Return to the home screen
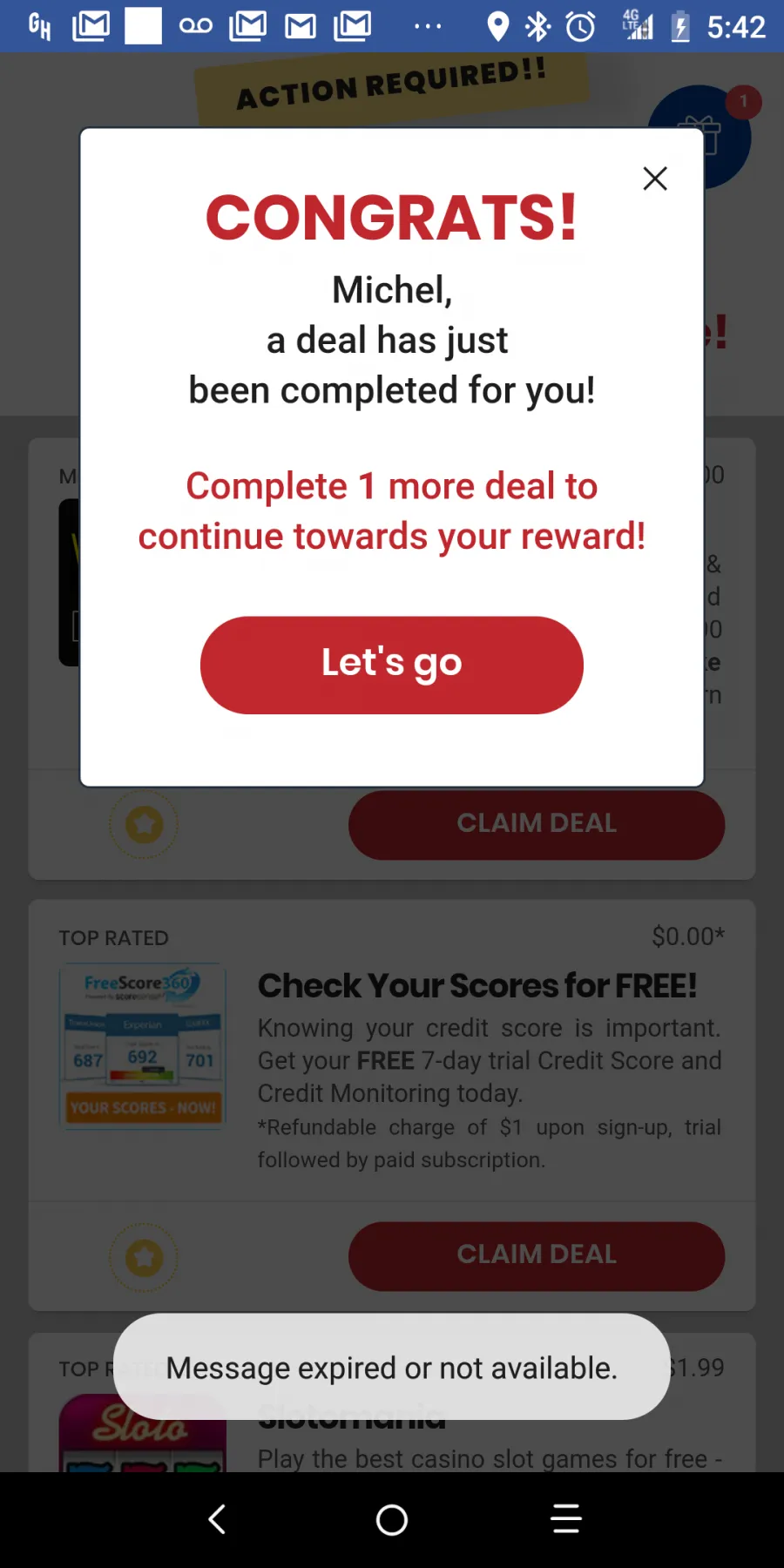 coord(392,1519)
